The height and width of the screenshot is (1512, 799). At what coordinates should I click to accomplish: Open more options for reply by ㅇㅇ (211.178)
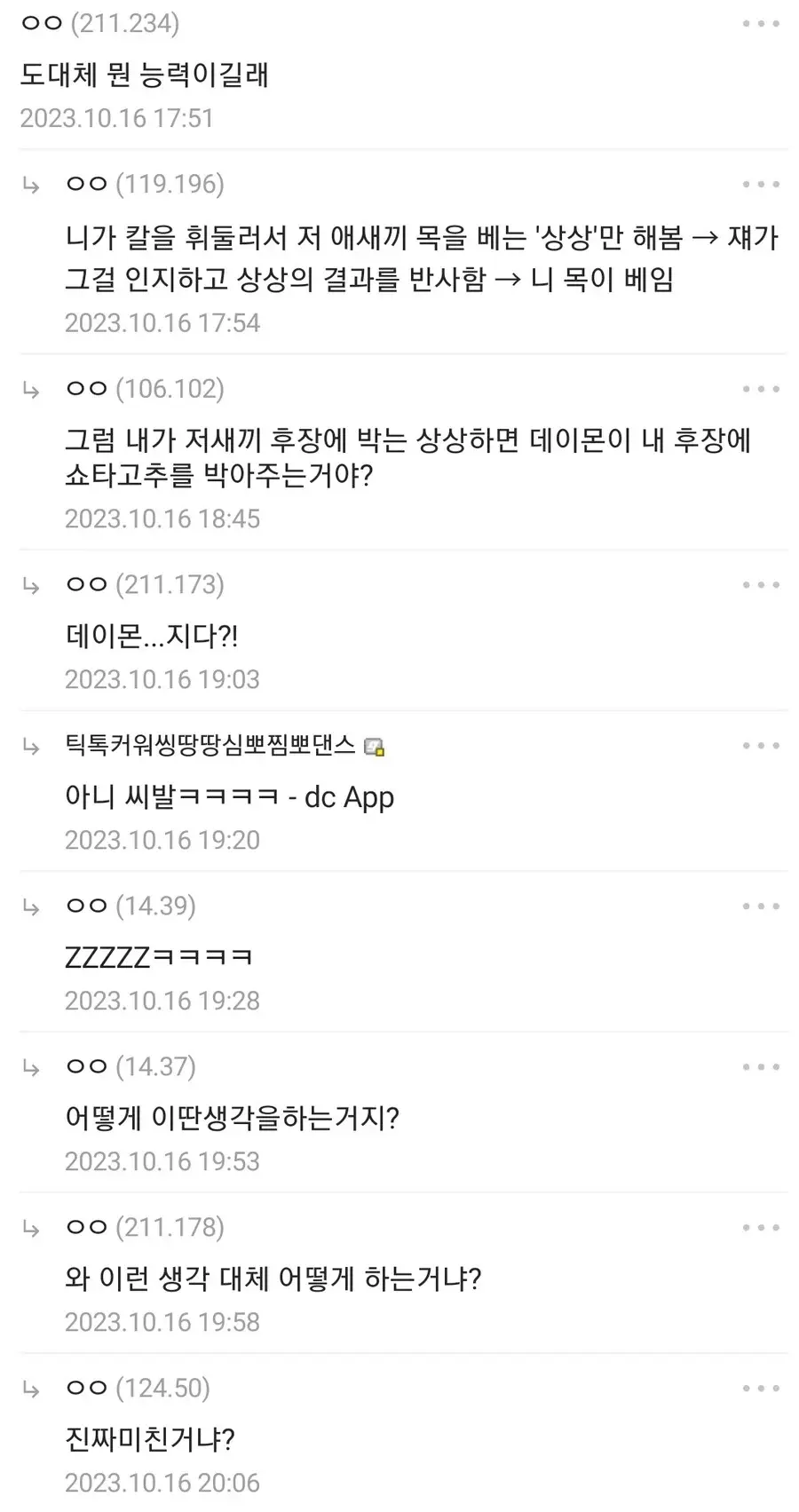pos(761,1228)
